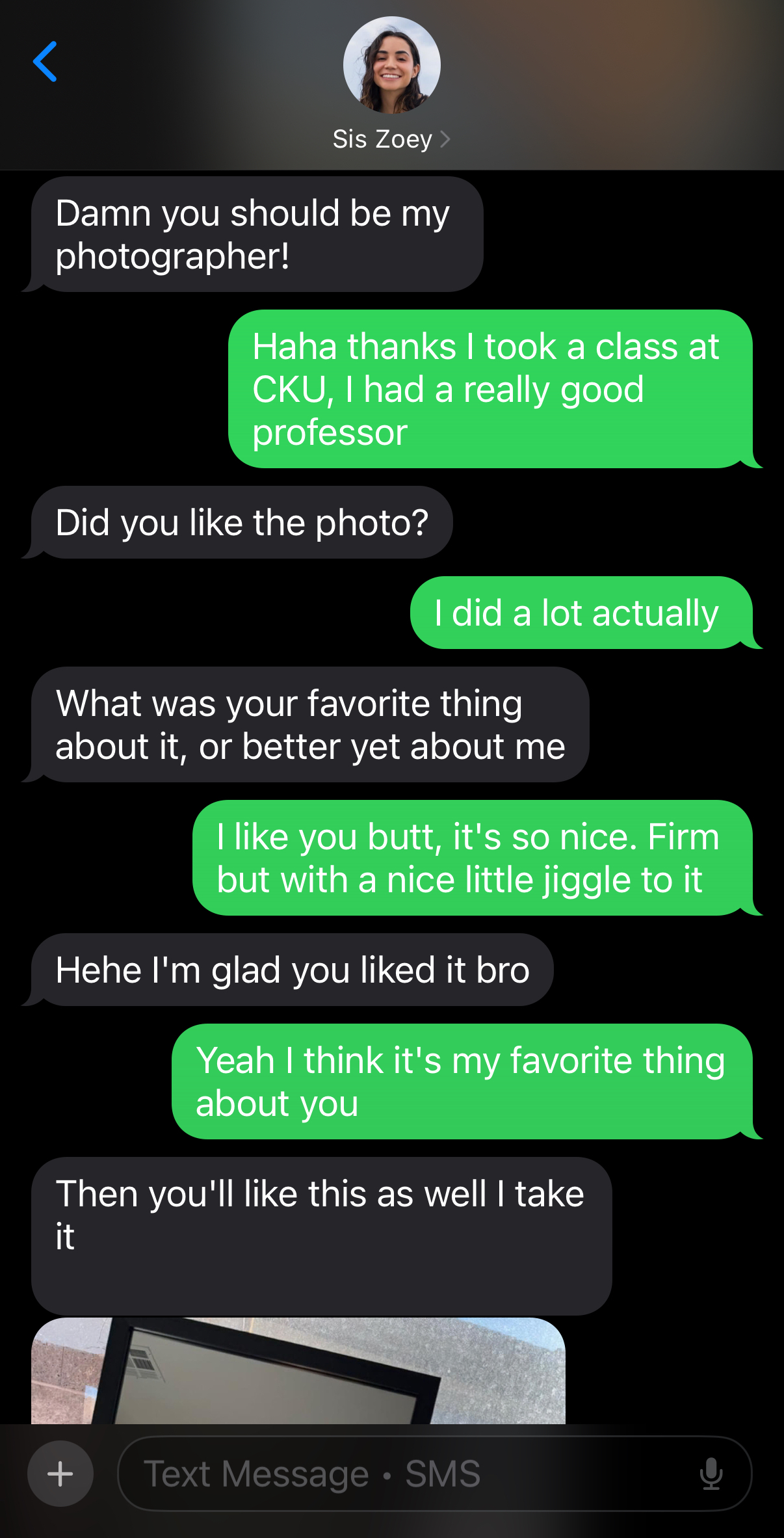784x1538 pixels.
Task: Start voice dictation with the microphone
Action: point(711,1474)
